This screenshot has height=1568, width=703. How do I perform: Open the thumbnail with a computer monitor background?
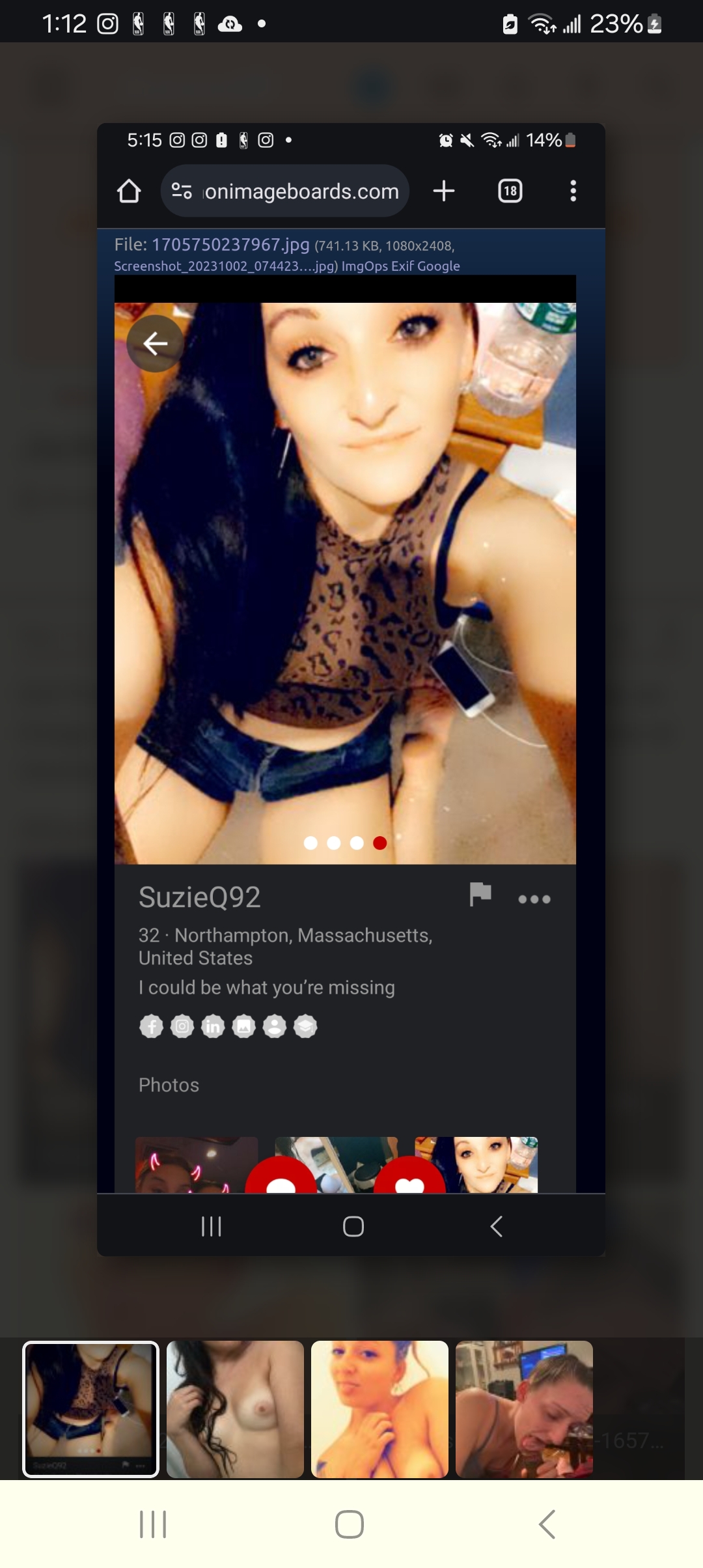pos(524,1409)
